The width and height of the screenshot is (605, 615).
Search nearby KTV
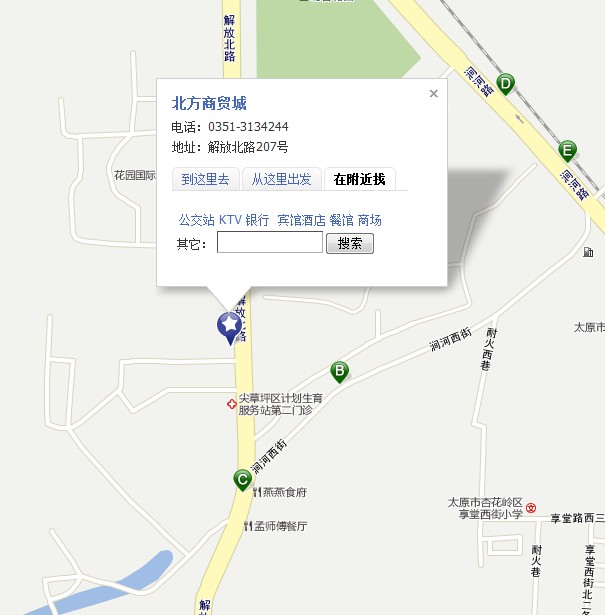(x=230, y=220)
